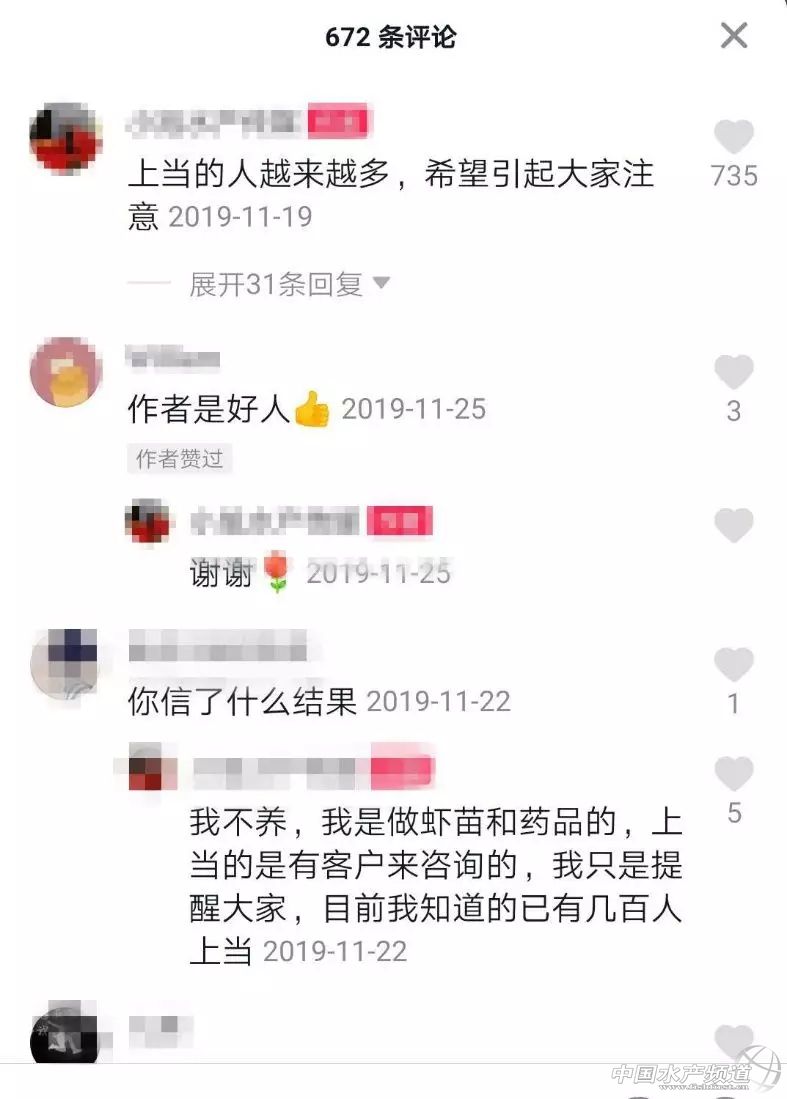Reply to the comment "上当的人越来越多"
This screenshot has width=787, height=1099.
(x=390, y=175)
